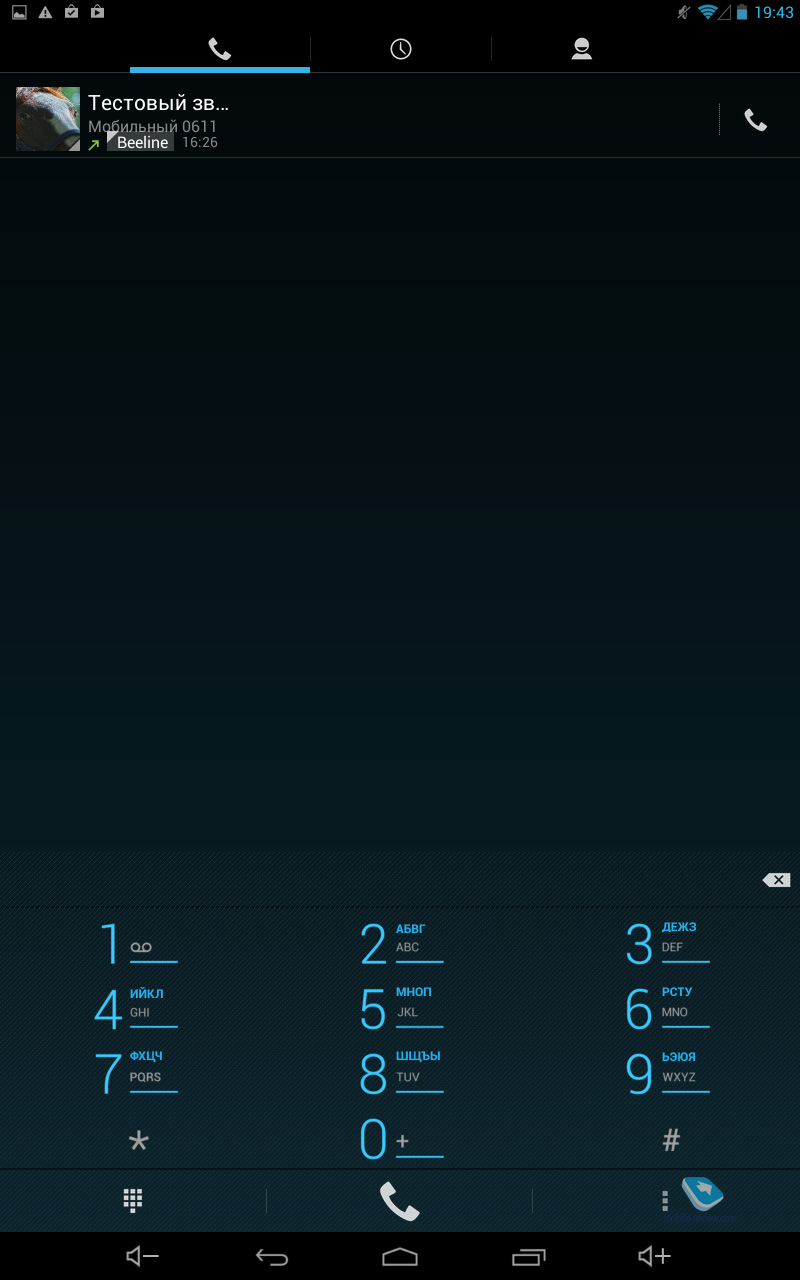Open the contacts tab
This screenshot has height=1280, width=800.
pyautogui.click(x=581, y=49)
